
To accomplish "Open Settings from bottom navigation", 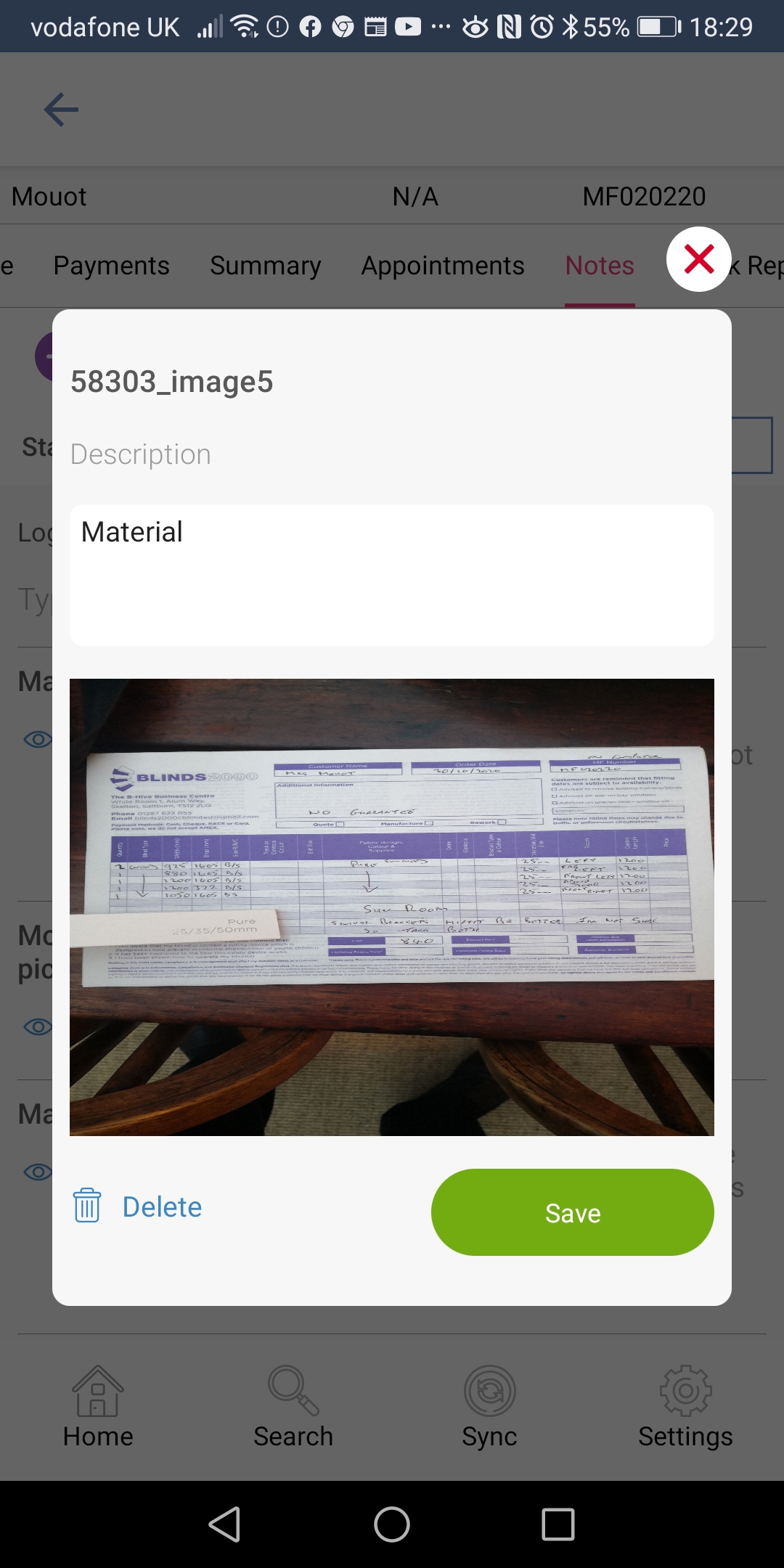I will (685, 1407).
